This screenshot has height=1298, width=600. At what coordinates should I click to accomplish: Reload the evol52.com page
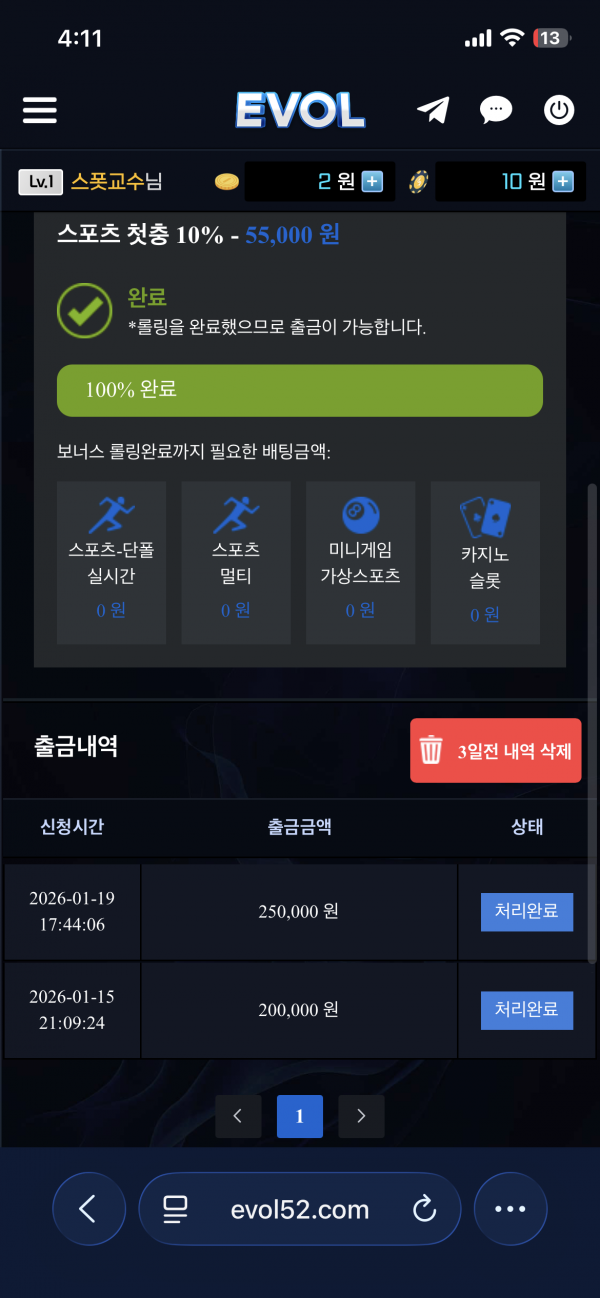click(x=424, y=1210)
